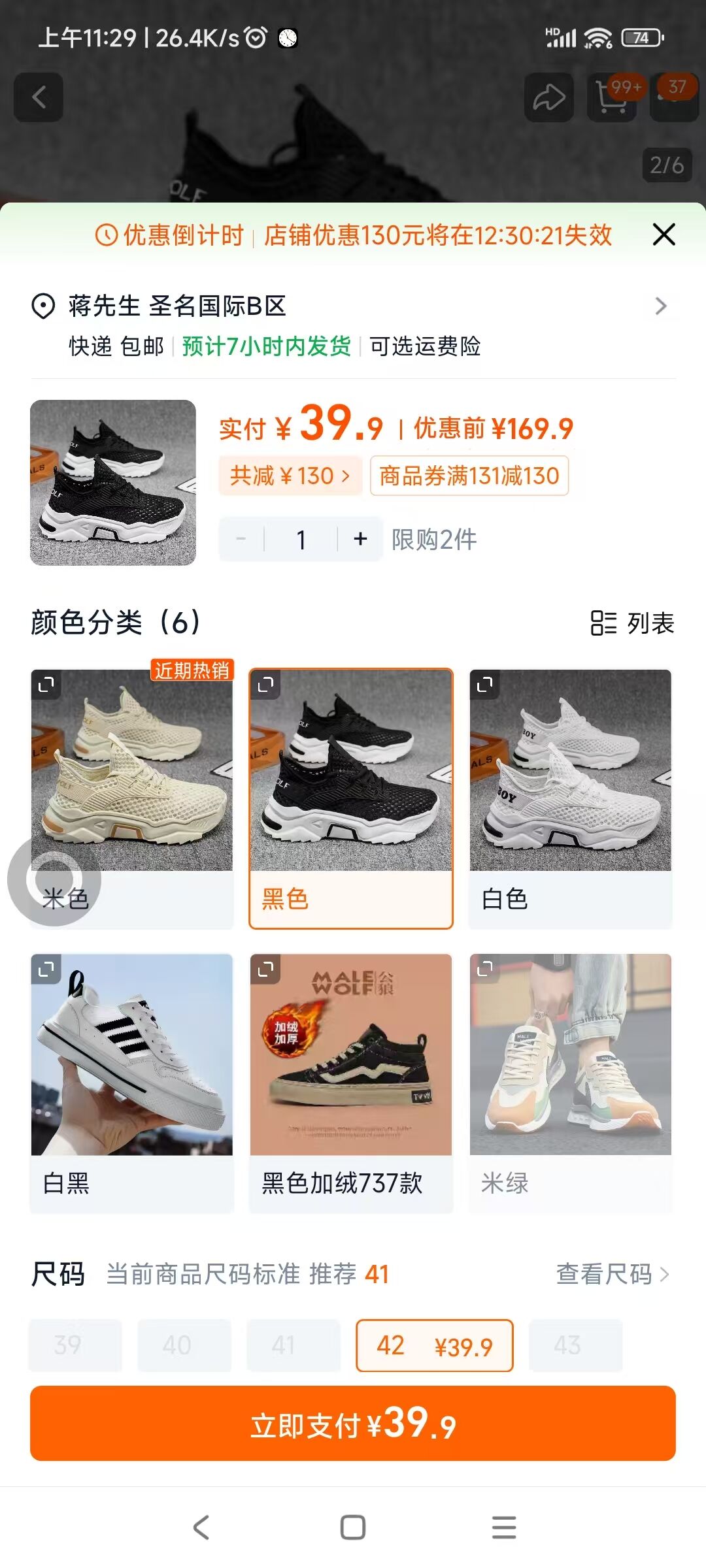Open the 共减¥130 discount details
This screenshot has width=706, height=1568.
coord(290,476)
